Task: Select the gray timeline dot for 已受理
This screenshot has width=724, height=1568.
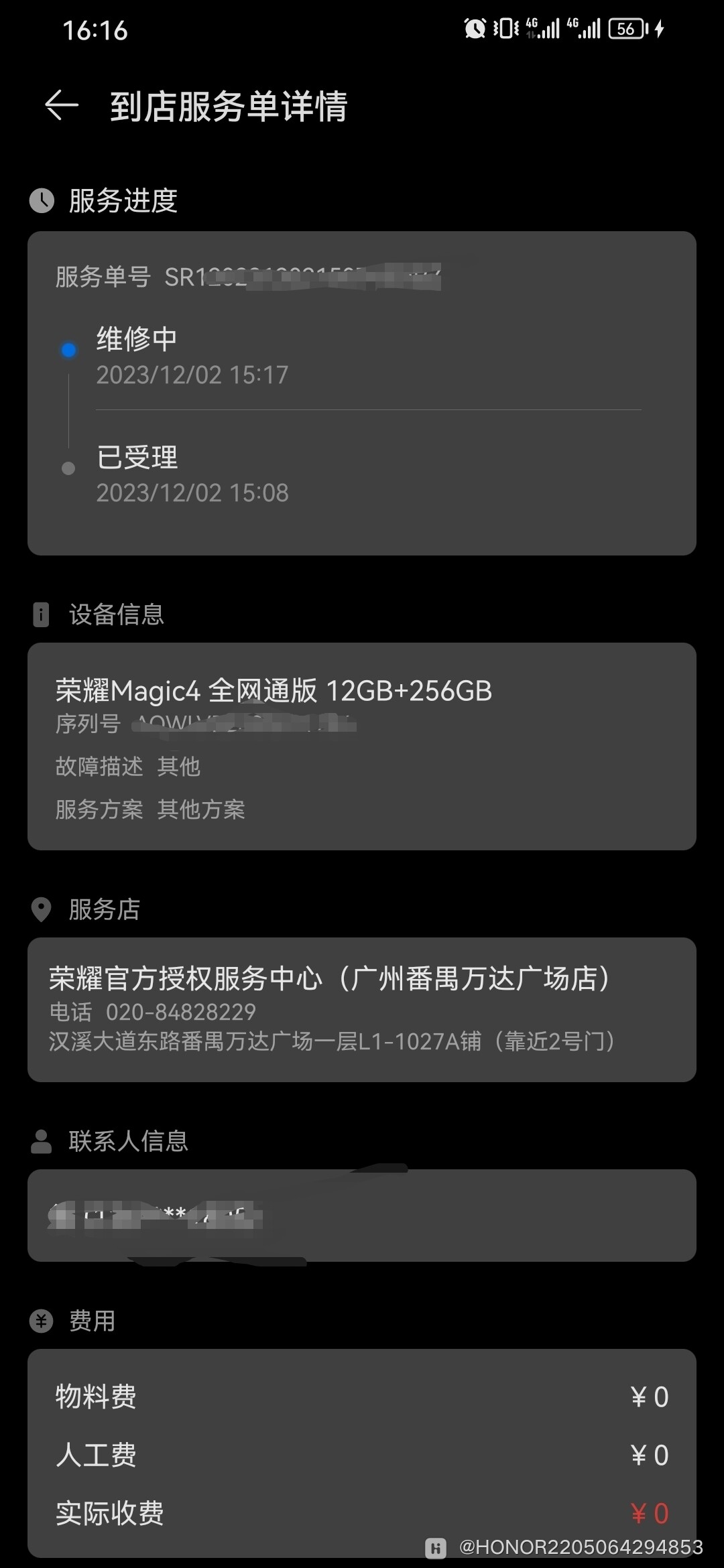Action: point(68,468)
